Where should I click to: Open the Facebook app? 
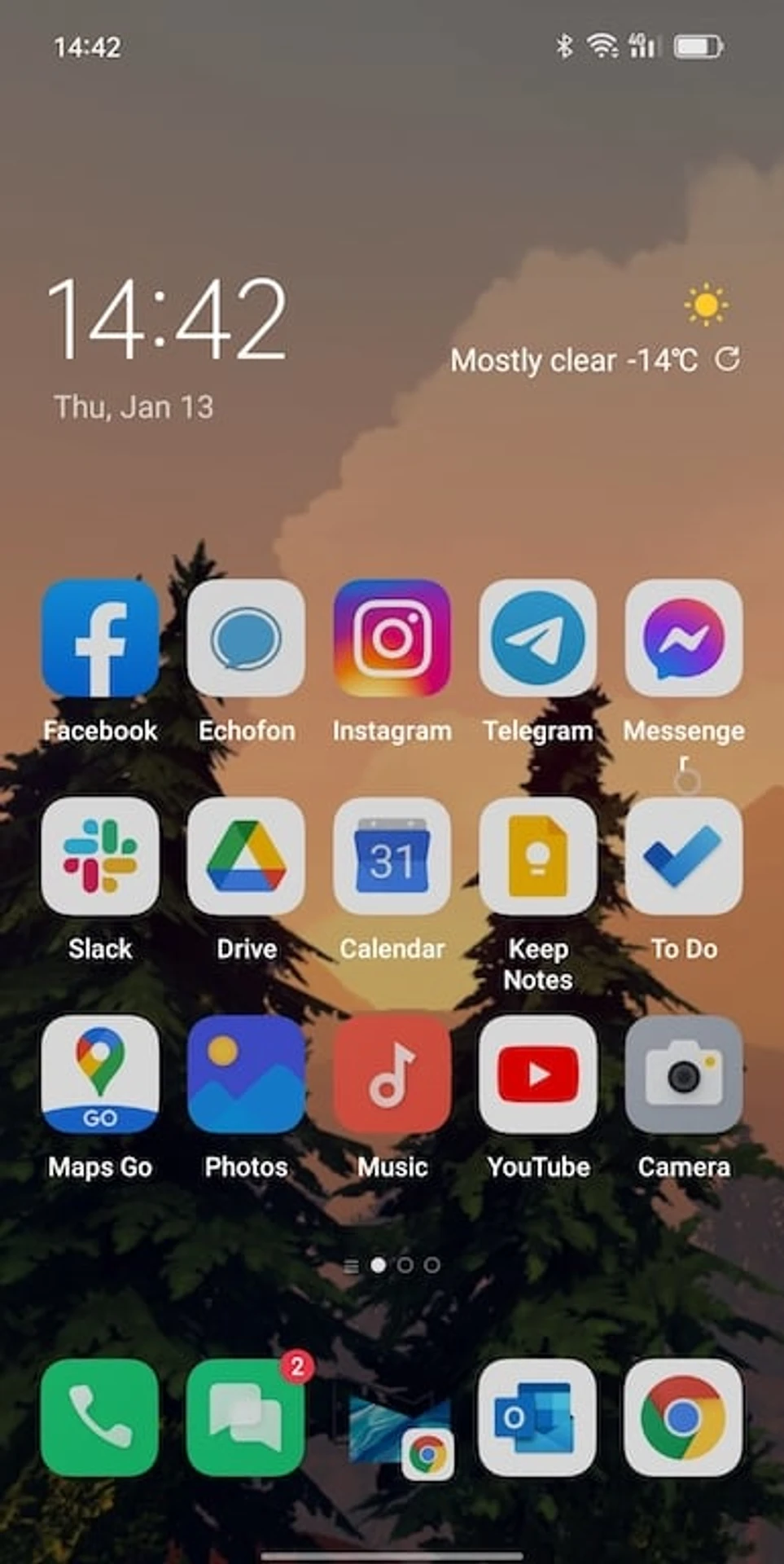(x=100, y=638)
